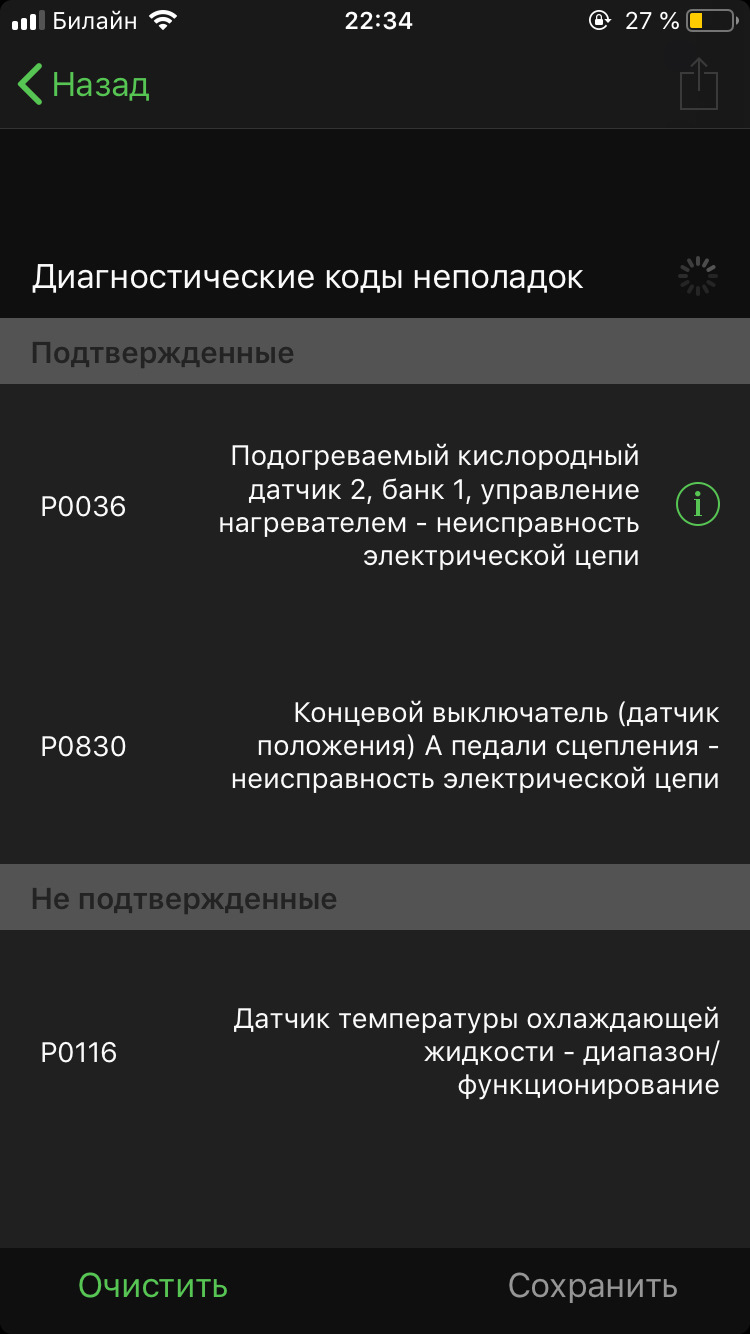This screenshot has height=1334, width=750.
Task: Open info icon for code P0036
Action: coord(697,504)
